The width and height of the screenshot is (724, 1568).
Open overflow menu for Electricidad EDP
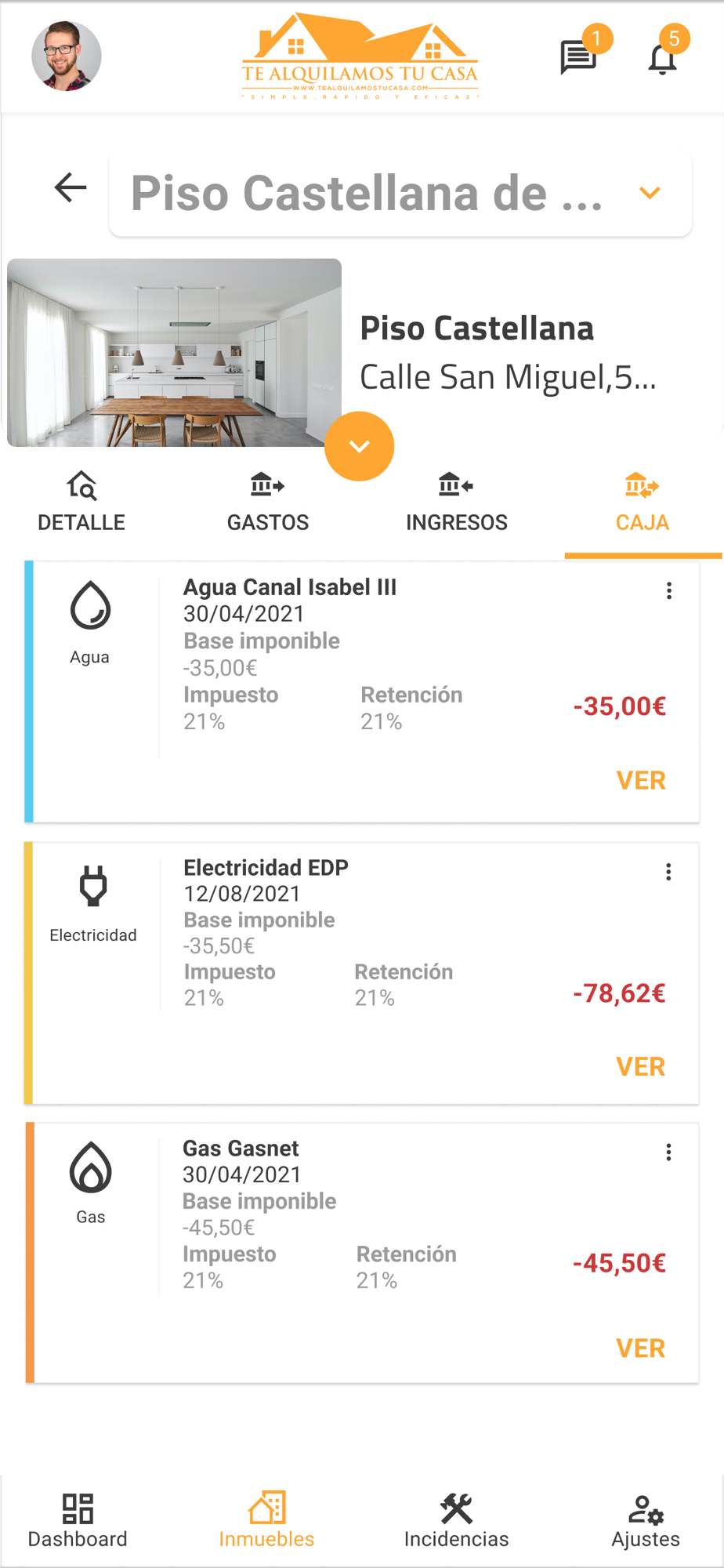tap(668, 872)
